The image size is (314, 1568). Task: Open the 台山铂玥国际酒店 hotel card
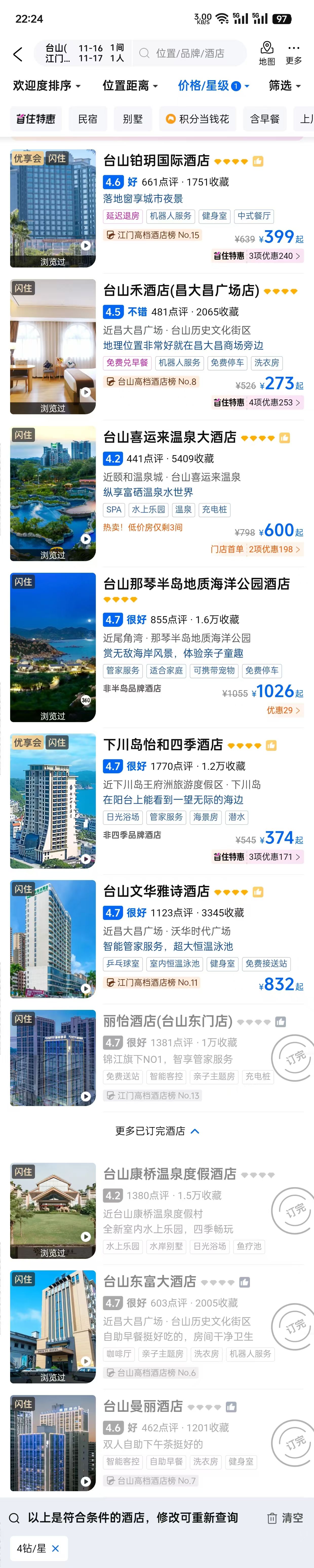[x=156, y=161]
